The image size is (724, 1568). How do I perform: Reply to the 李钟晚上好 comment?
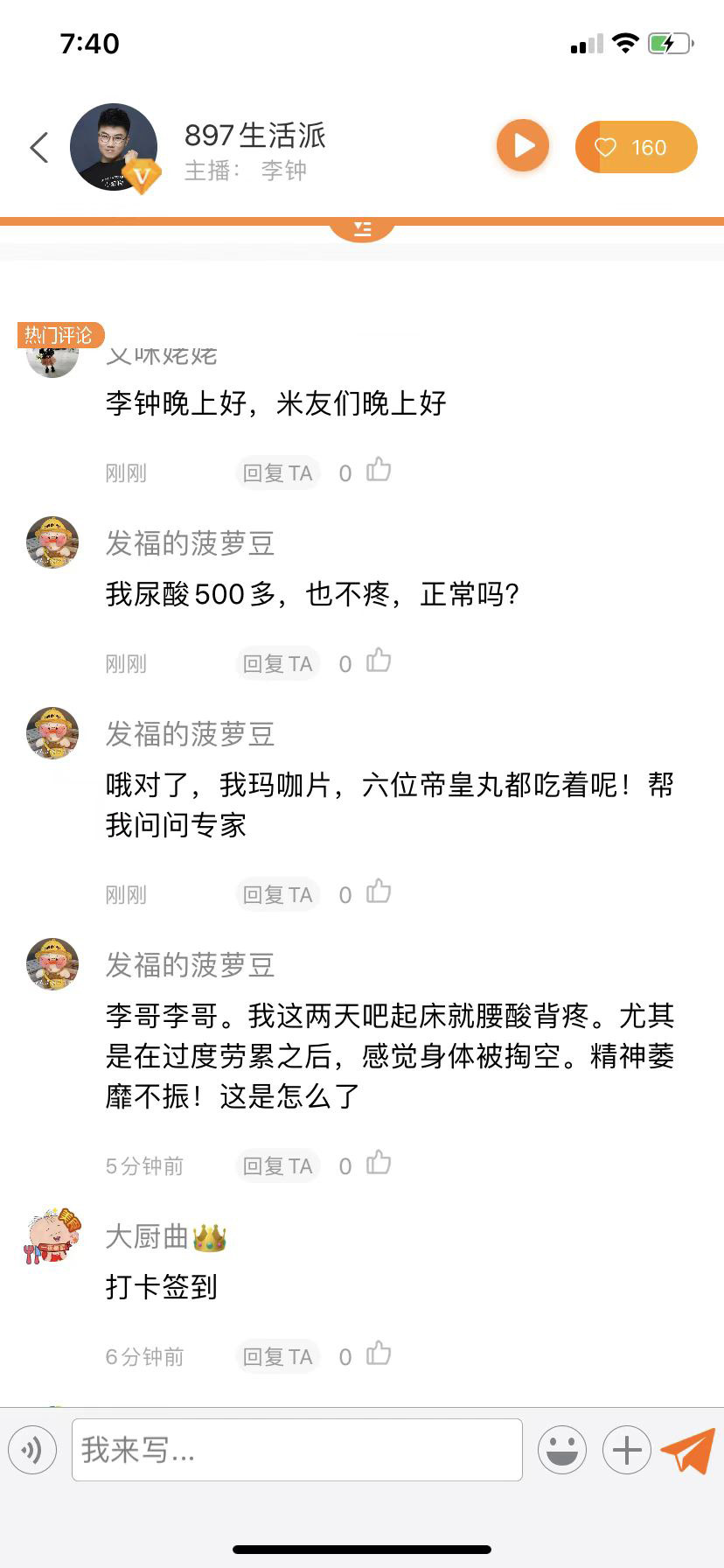pos(277,473)
